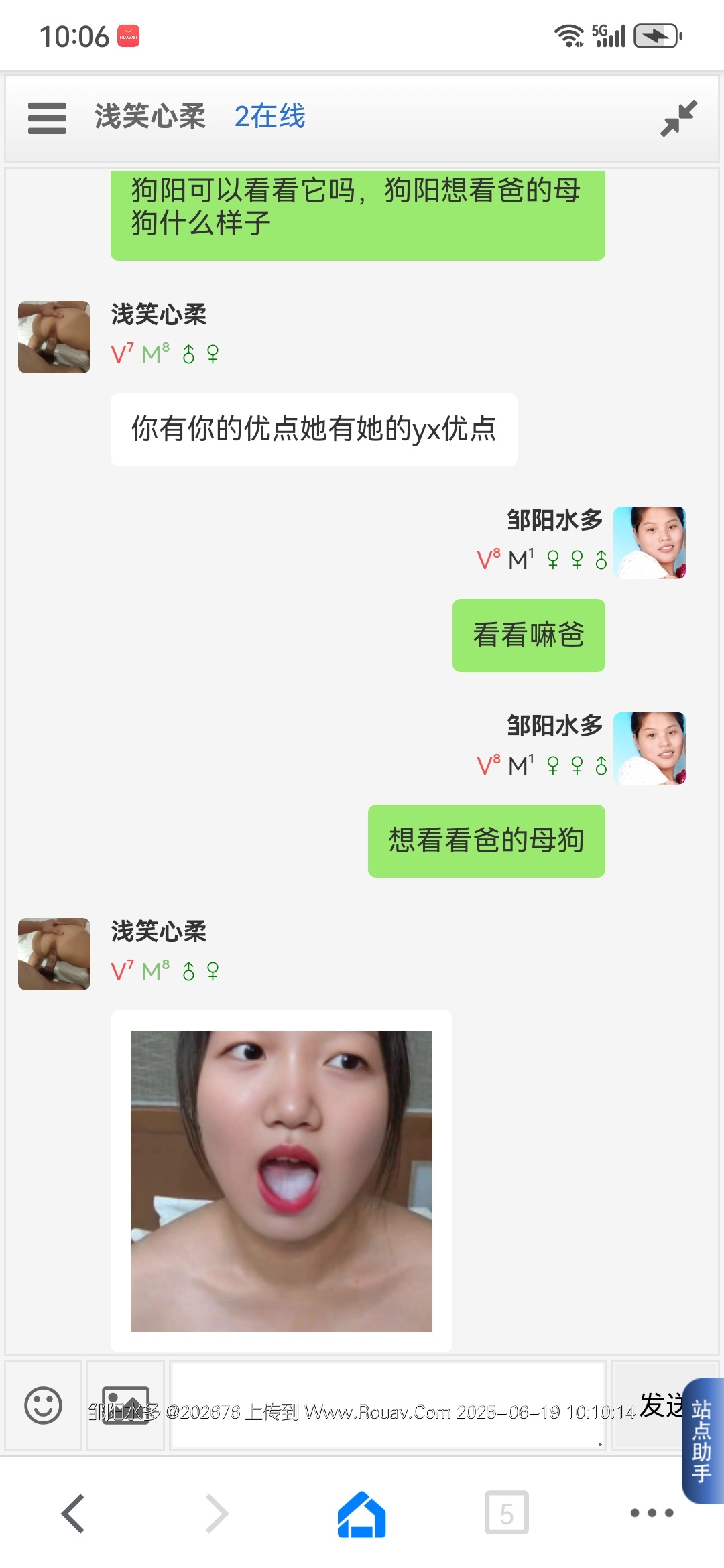Return to the browser home page
Viewport: 724px width, 1568px height.
pyautogui.click(x=361, y=1513)
